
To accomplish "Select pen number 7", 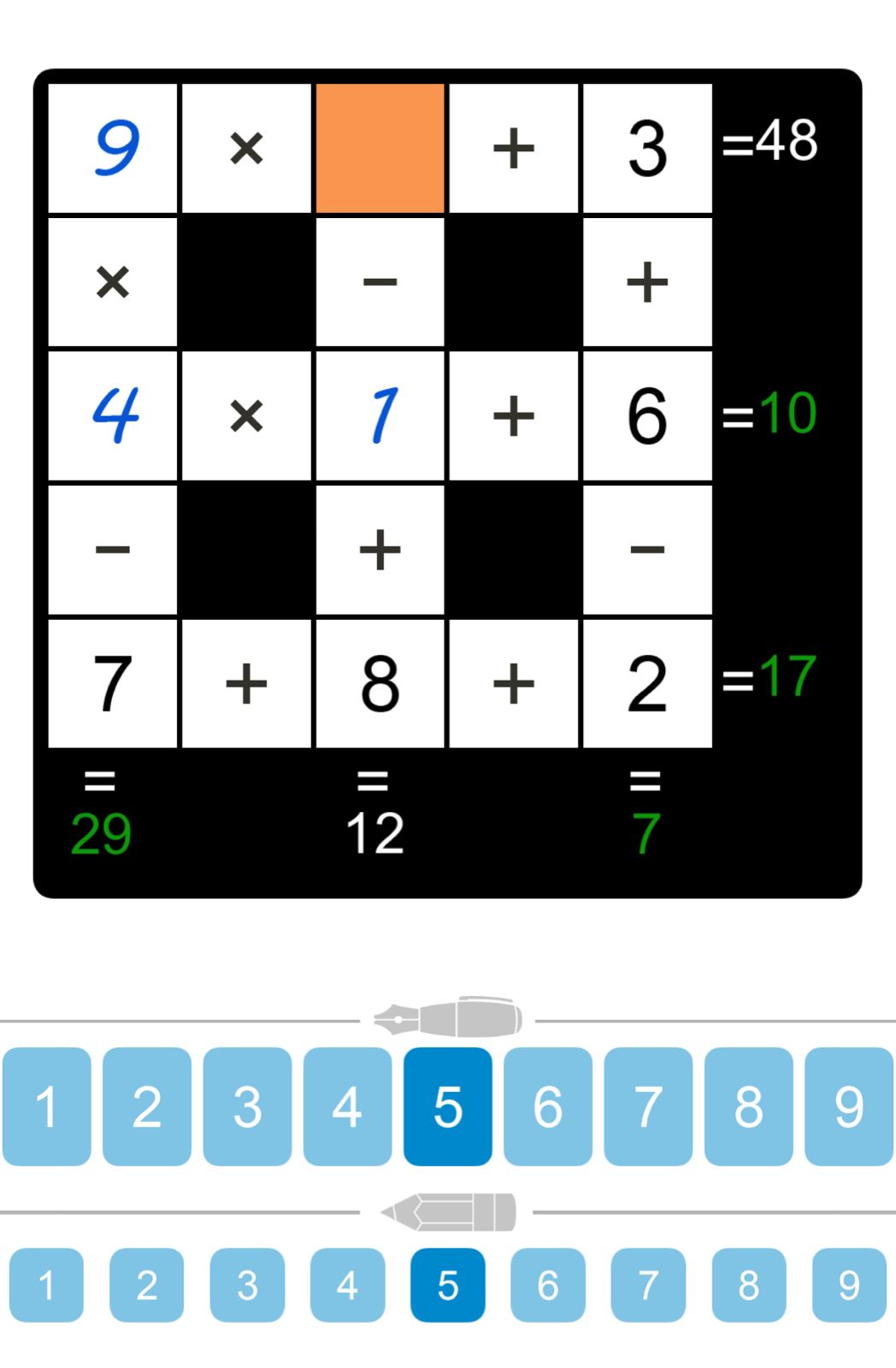I will coord(645,1107).
